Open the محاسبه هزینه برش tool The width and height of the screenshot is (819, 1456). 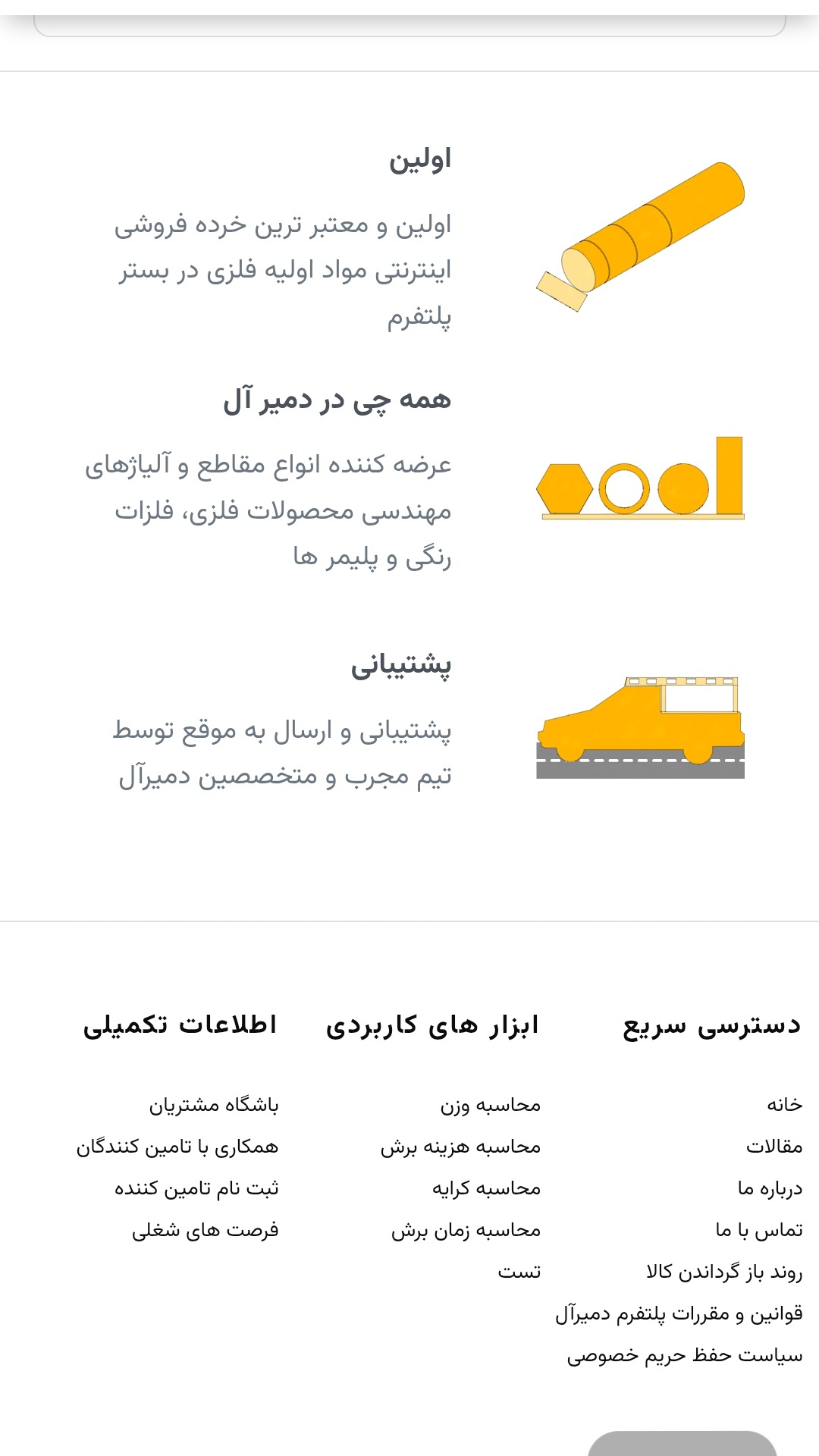463,1147
